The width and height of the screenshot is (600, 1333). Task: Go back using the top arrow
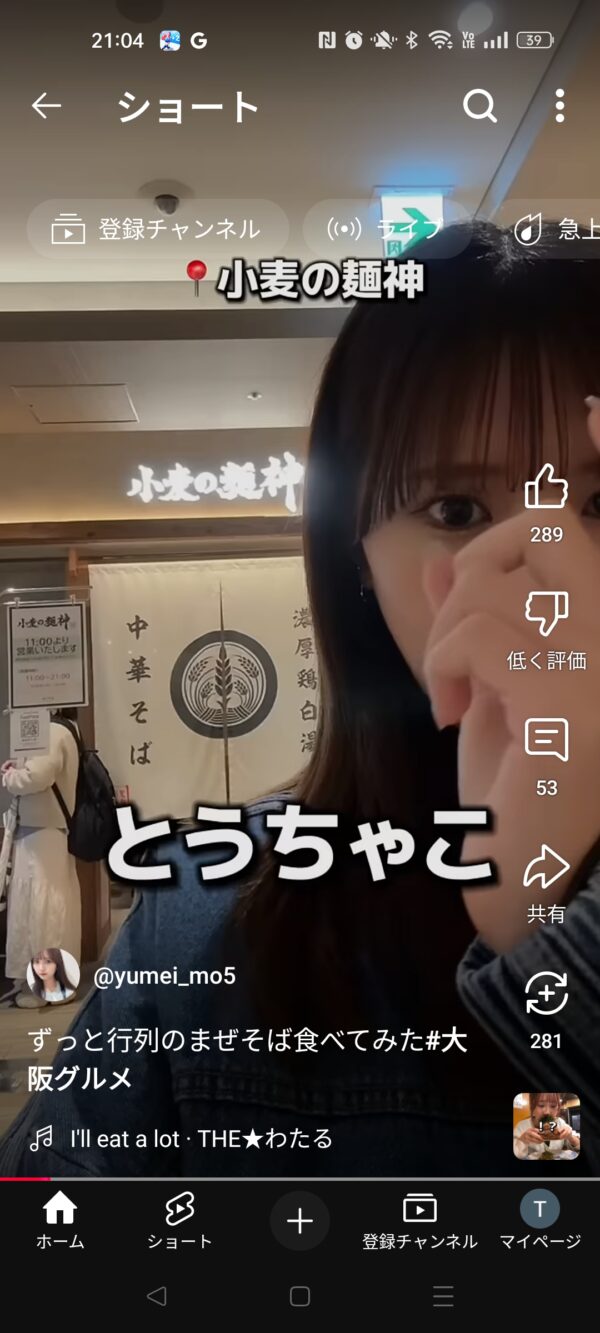[46, 106]
